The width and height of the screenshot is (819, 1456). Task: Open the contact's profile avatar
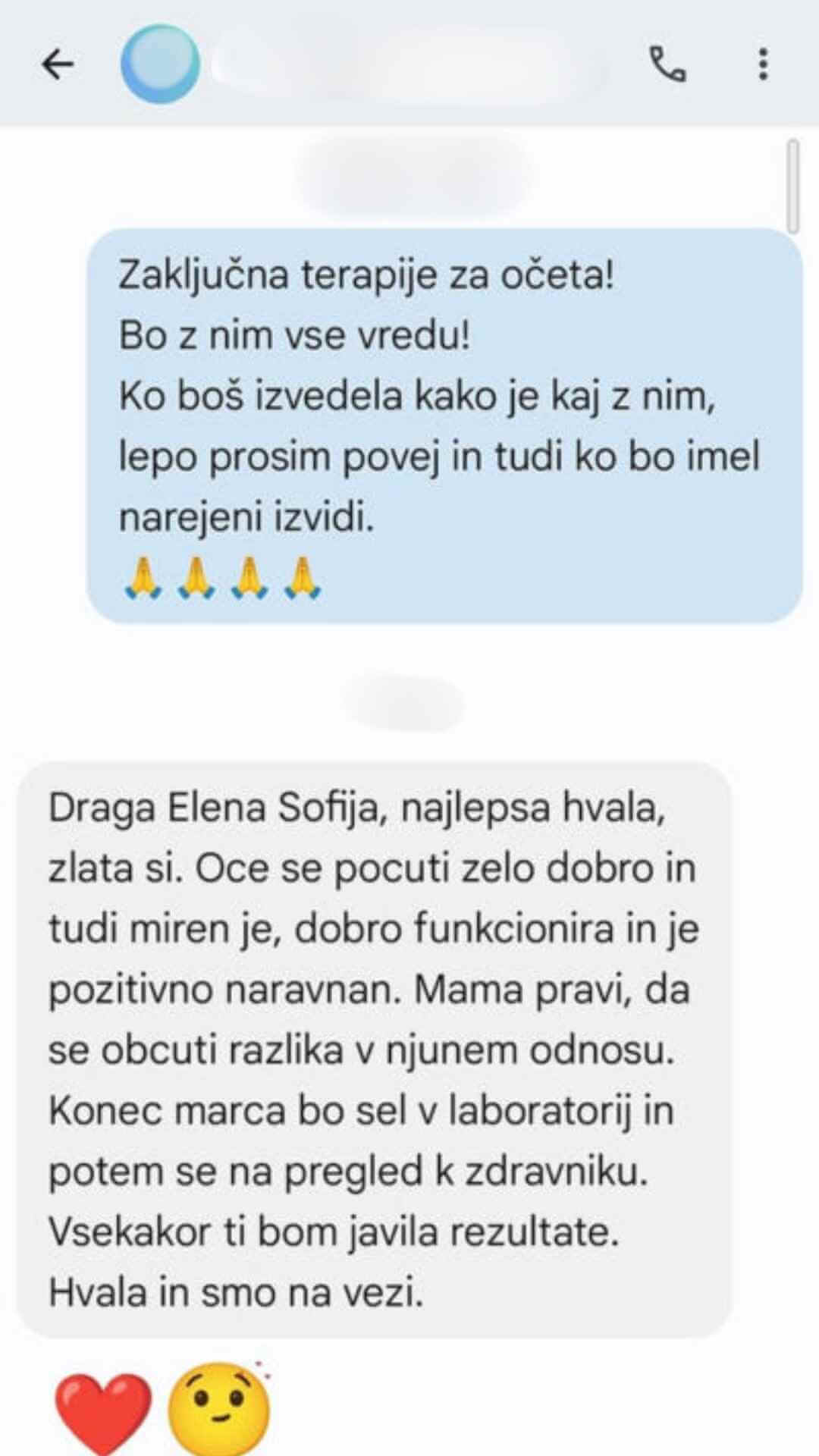click(x=161, y=64)
